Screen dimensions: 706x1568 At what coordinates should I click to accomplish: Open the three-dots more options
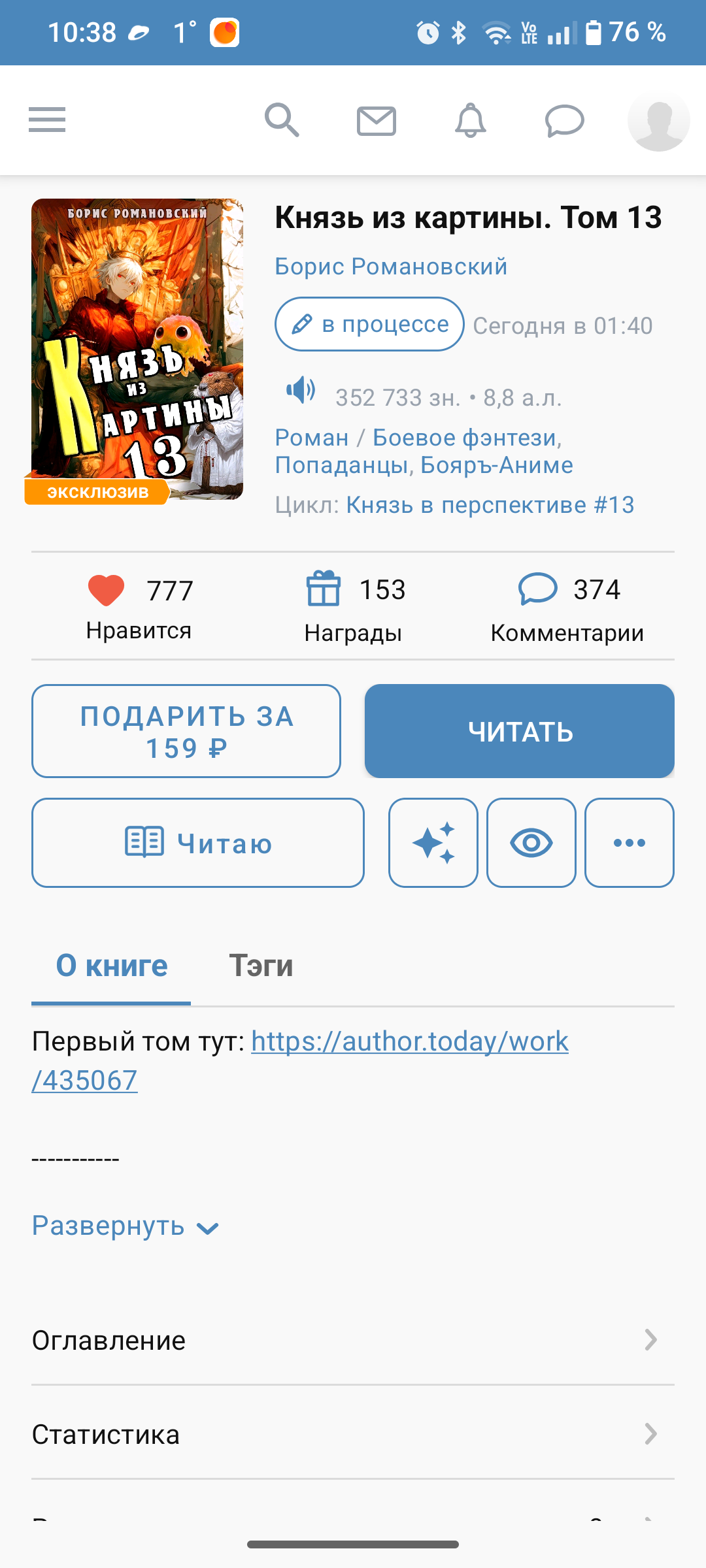[x=630, y=843]
